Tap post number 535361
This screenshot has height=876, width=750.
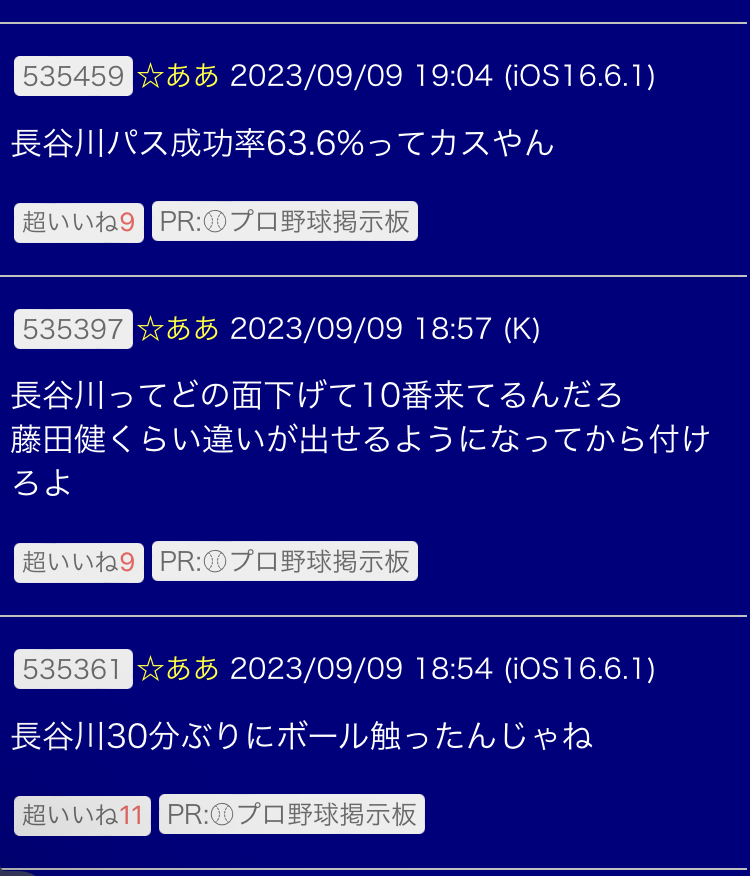pyautogui.click(x=73, y=669)
